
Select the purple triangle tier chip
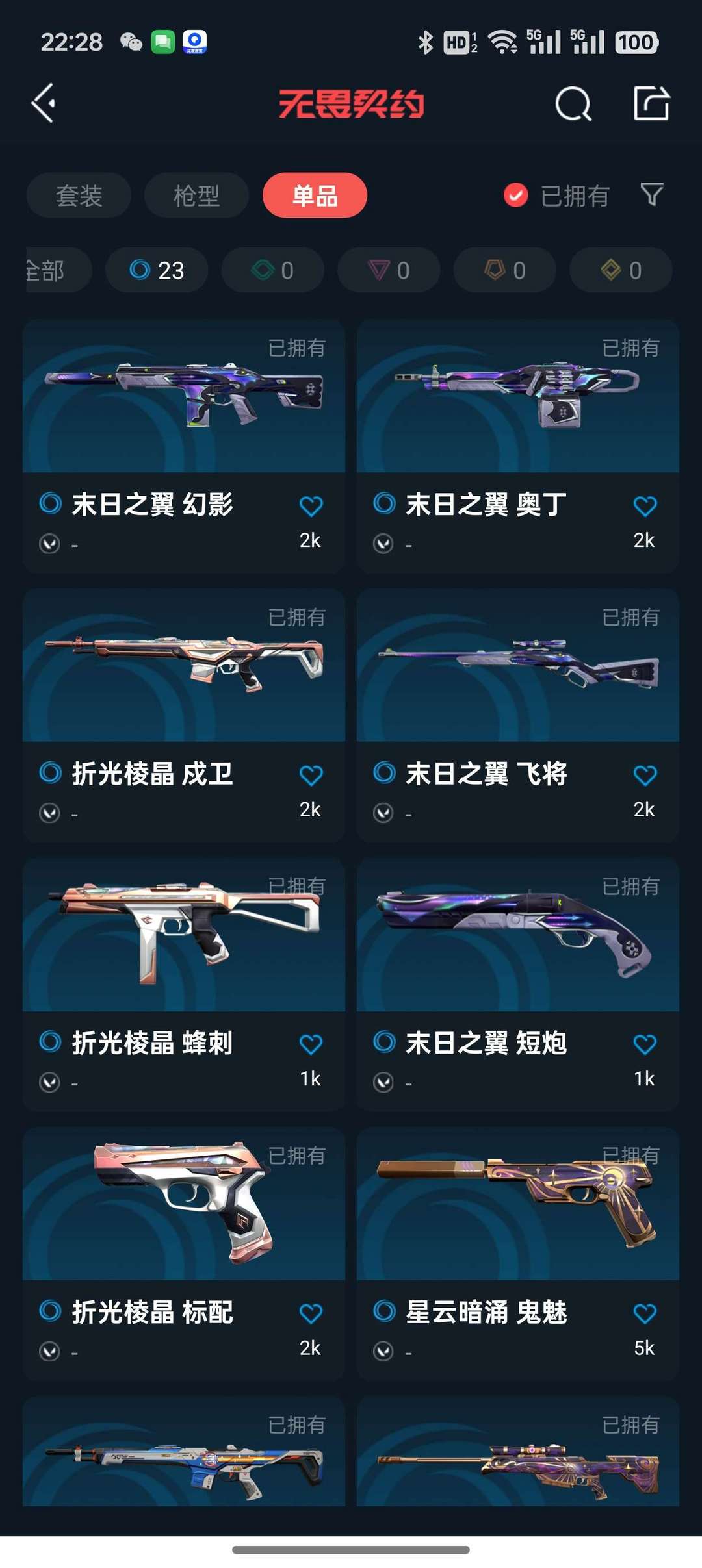[389, 270]
